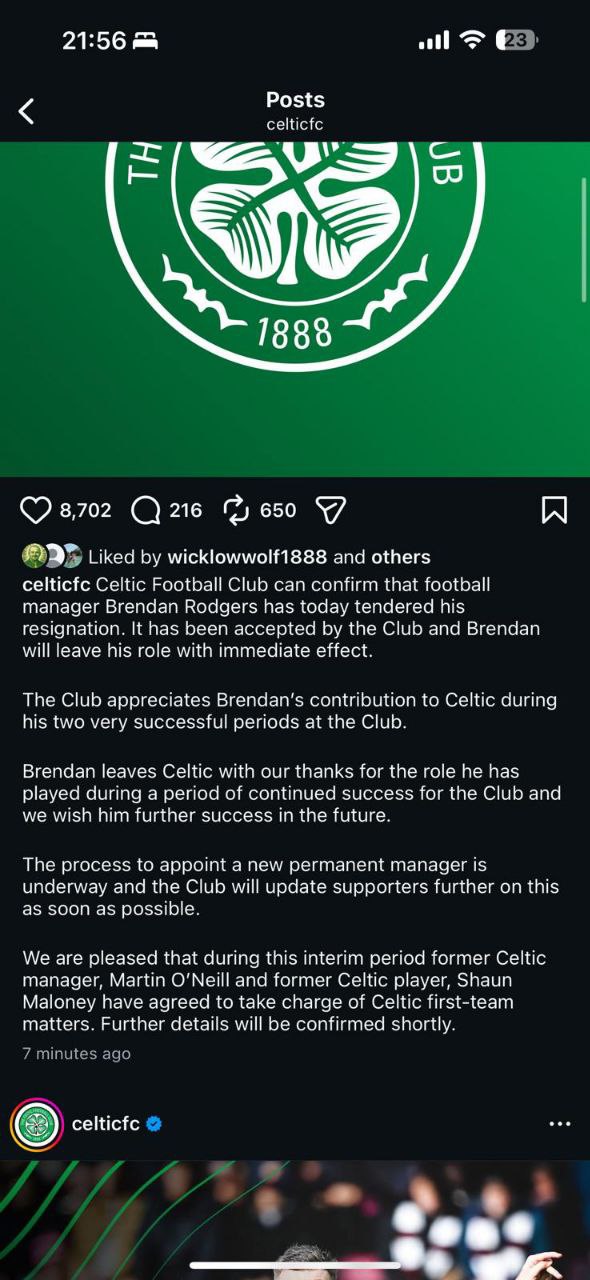Image resolution: width=590 pixels, height=1280 pixels.
Task: Open the celticfc story ring on the next post
Action: point(37,1124)
